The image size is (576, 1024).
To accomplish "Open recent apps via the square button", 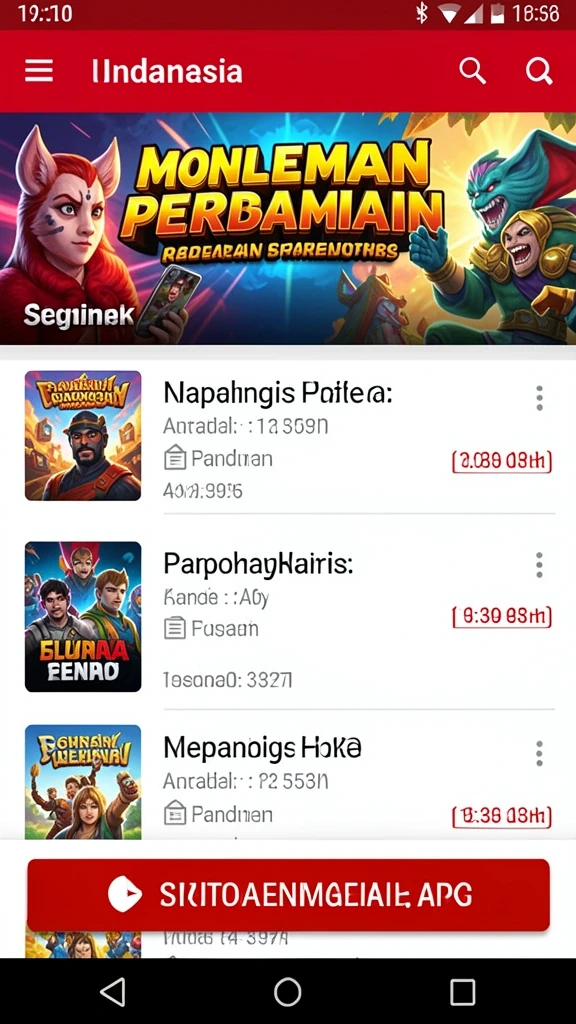I will (462, 992).
